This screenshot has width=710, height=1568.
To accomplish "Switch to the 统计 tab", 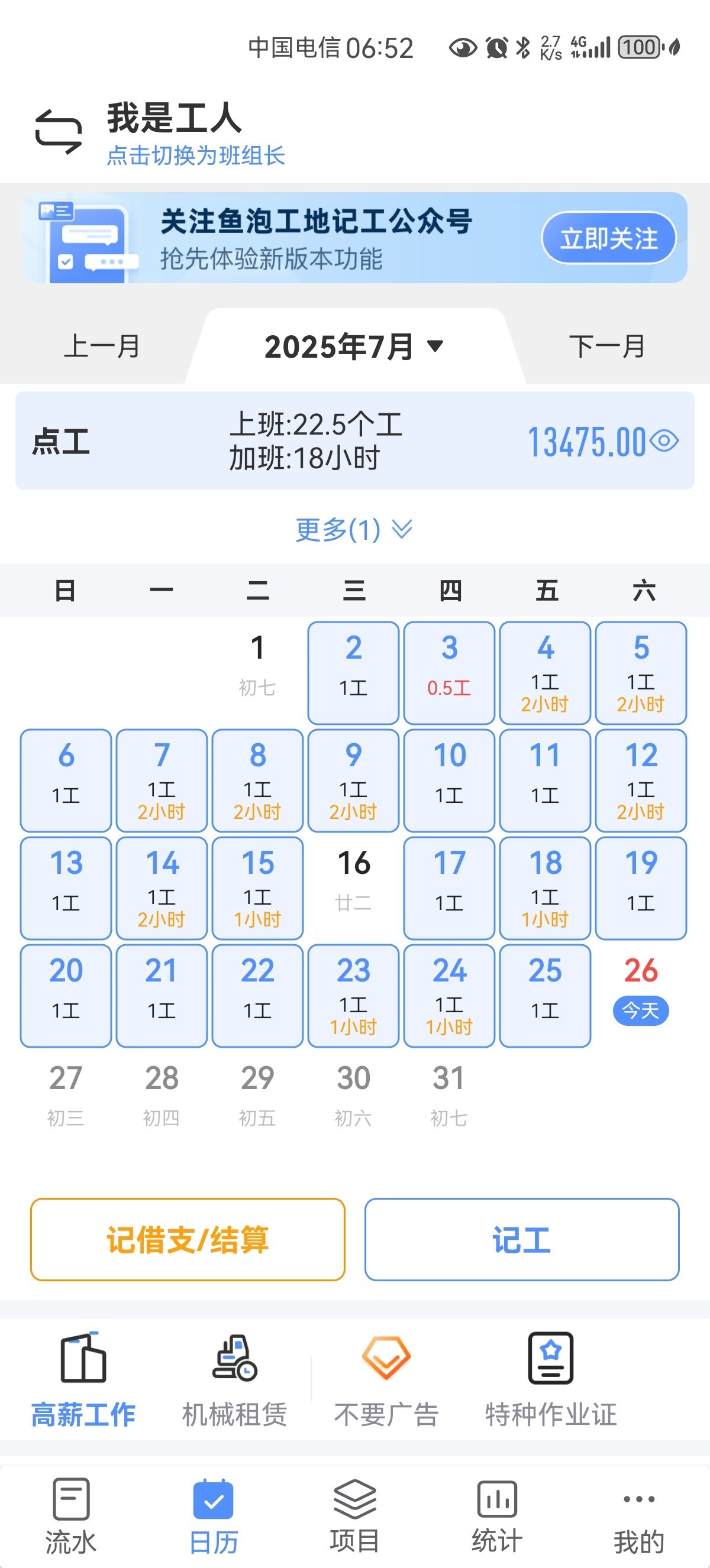I will coord(497,1515).
